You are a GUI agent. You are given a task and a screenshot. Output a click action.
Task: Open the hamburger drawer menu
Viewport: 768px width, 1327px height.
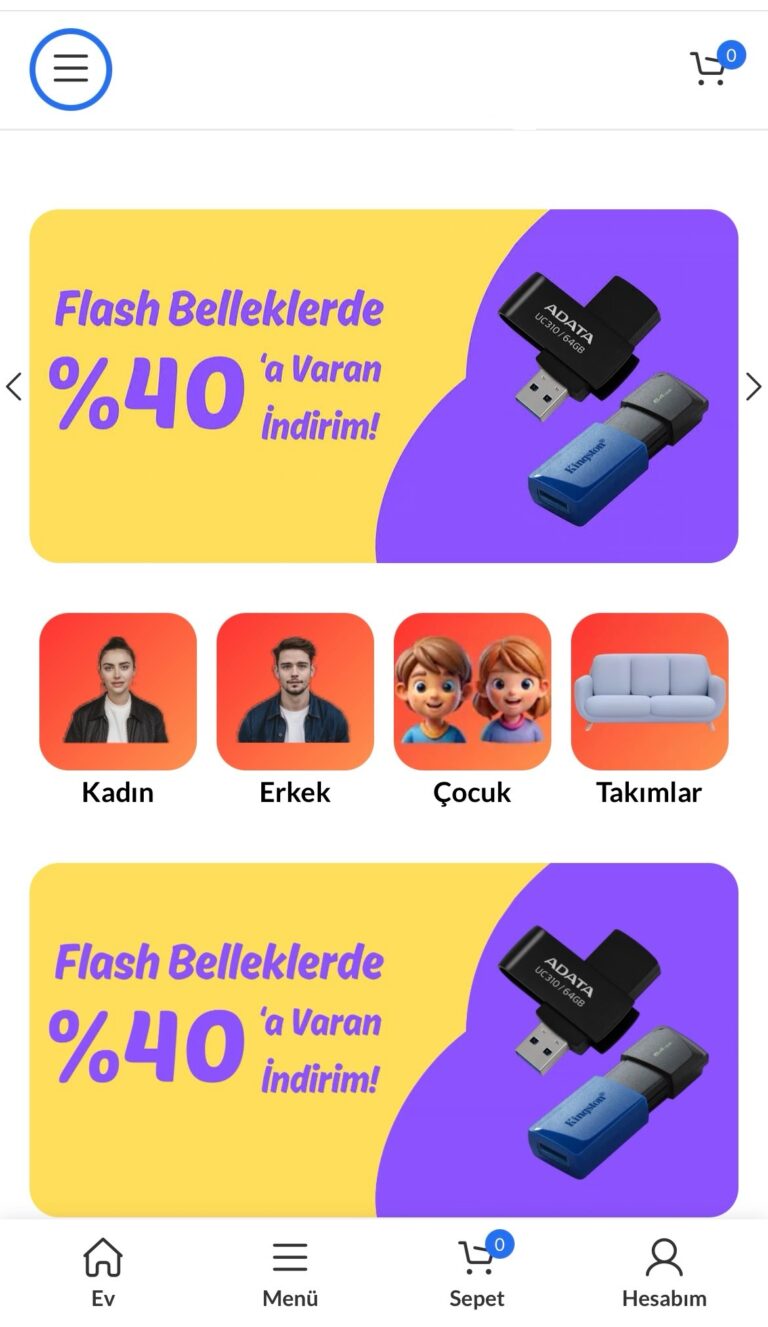(70, 68)
